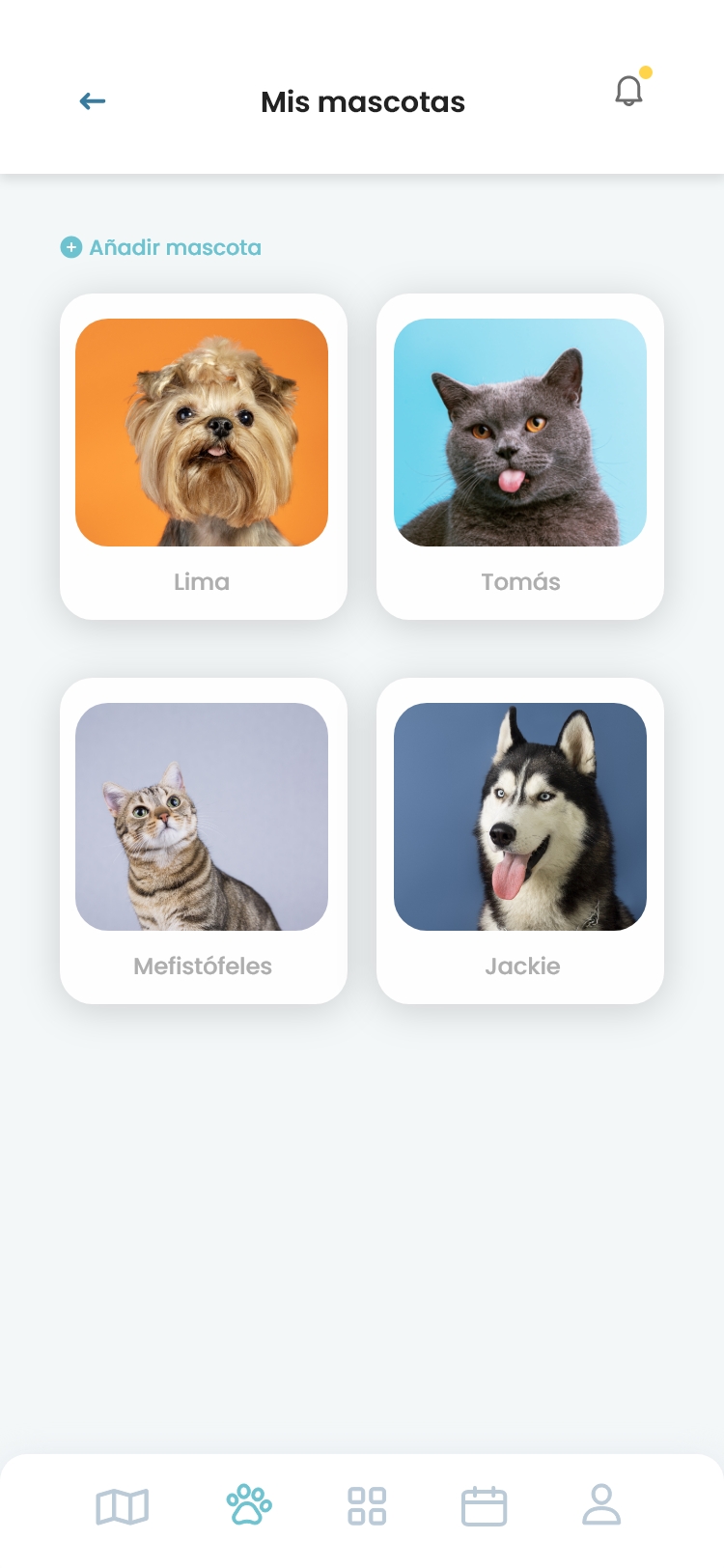Viewport: 724px width, 1568px height.
Task: Open the notifications bell
Action: (628, 91)
